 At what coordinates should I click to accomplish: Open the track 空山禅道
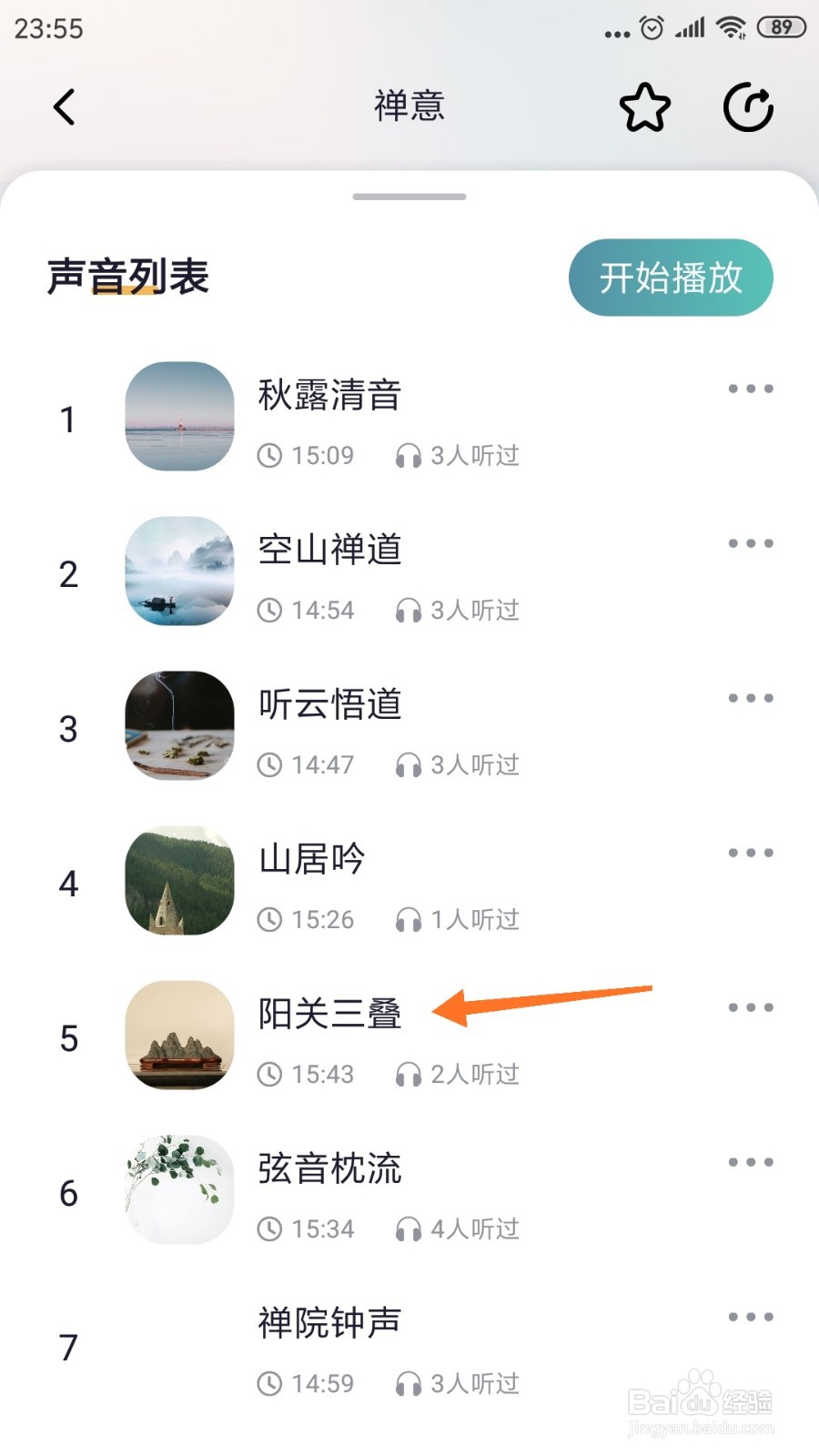(329, 551)
